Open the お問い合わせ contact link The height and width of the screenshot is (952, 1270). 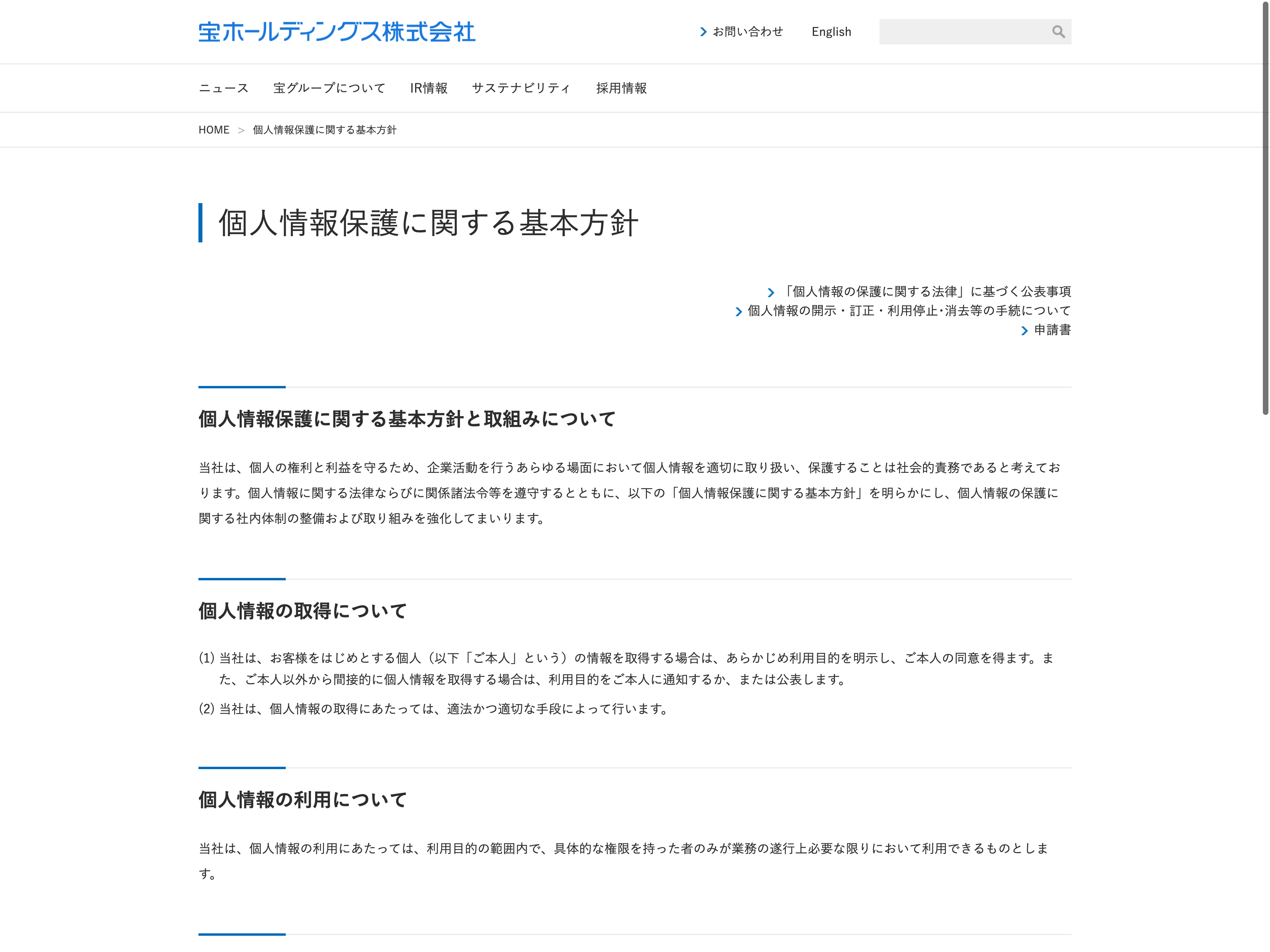tap(747, 32)
